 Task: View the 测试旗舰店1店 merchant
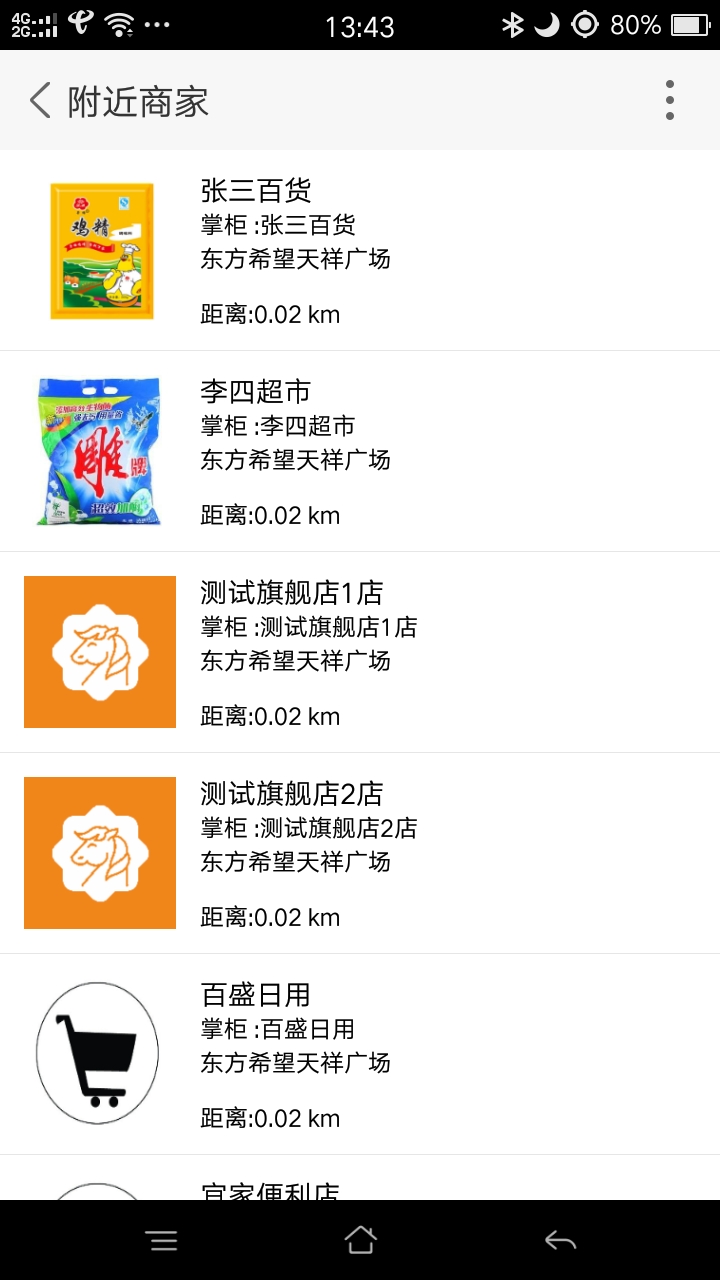point(360,653)
